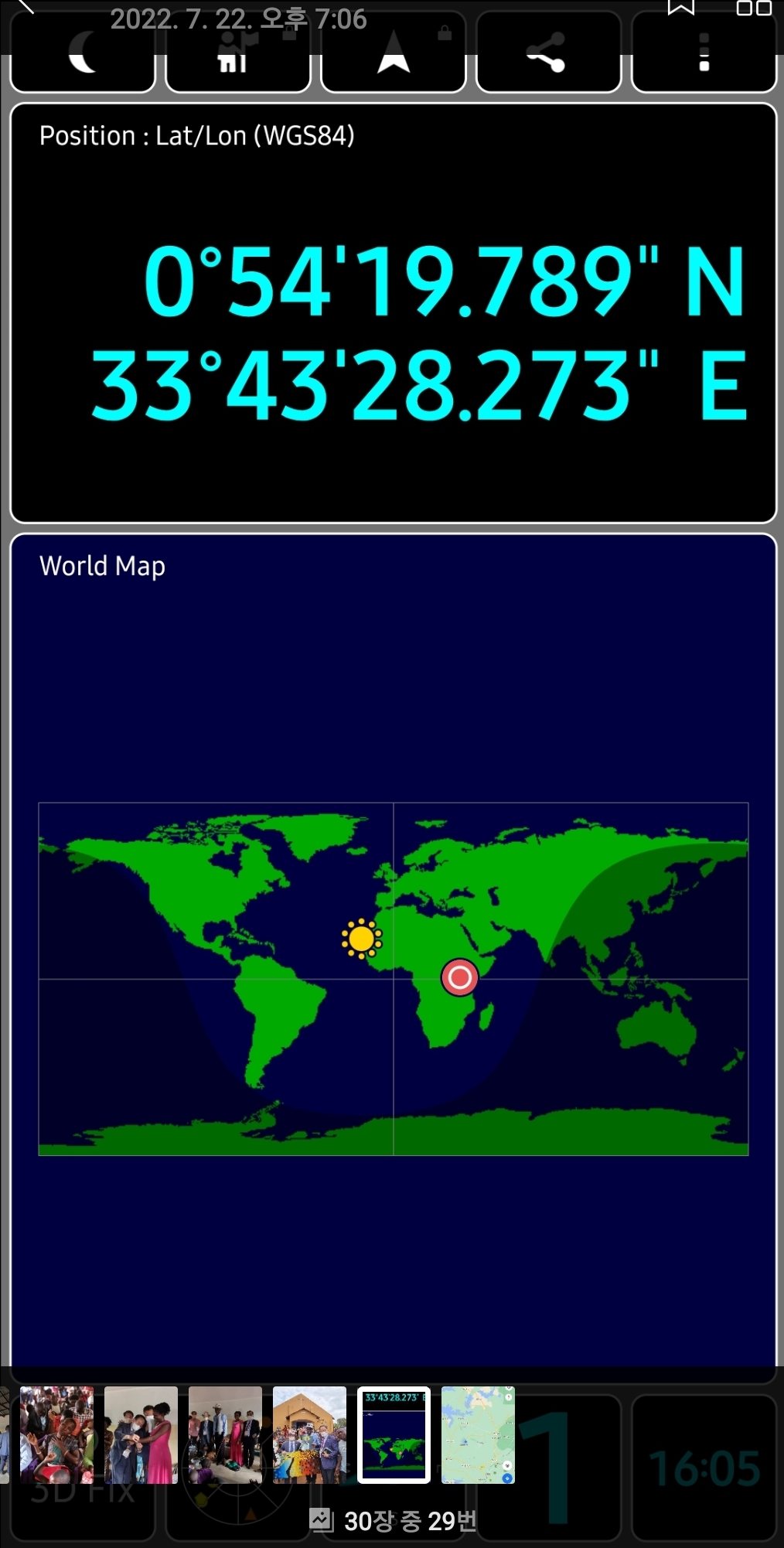This screenshot has width=784, height=1548.
Task: Go back with the top-left arrow
Action: coord(25,6)
